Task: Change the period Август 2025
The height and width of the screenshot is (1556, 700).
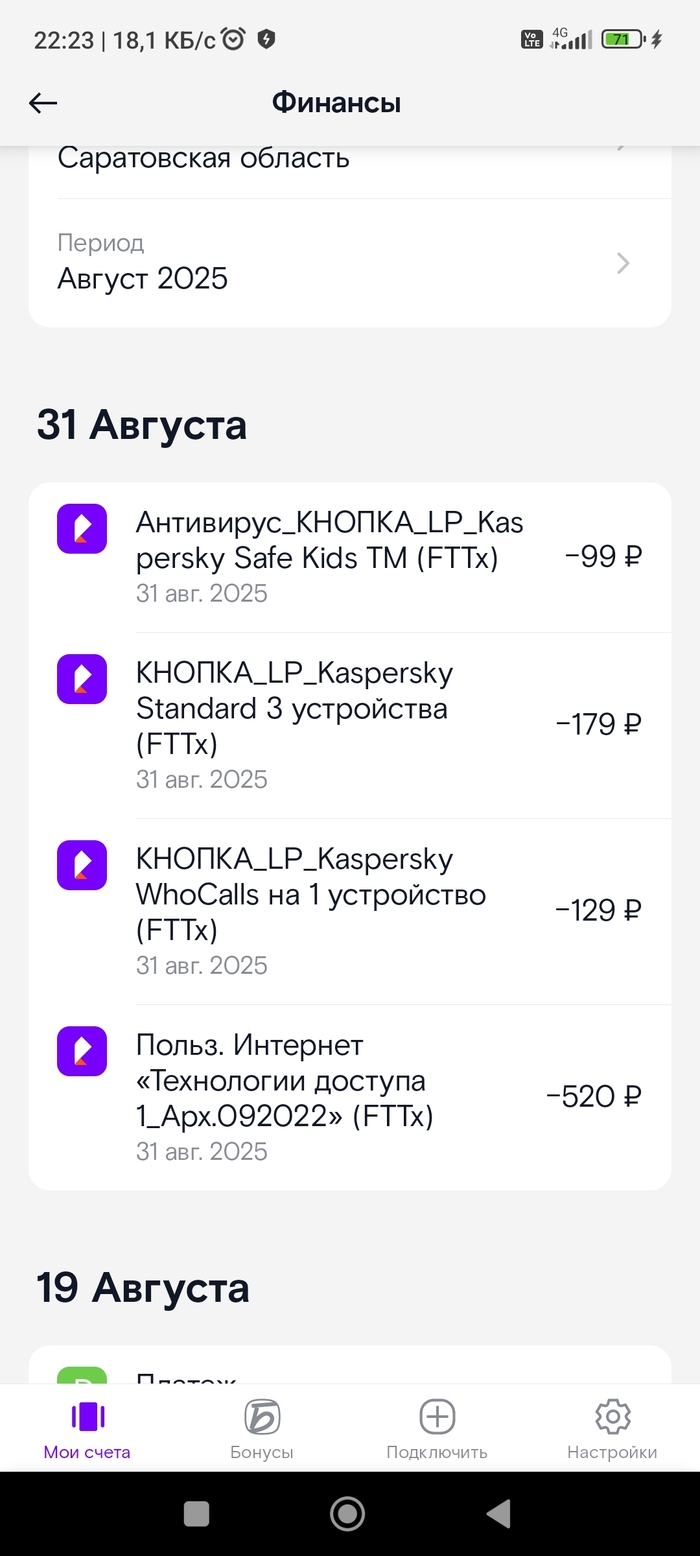Action: pyautogui.click(x=340, y=263)
